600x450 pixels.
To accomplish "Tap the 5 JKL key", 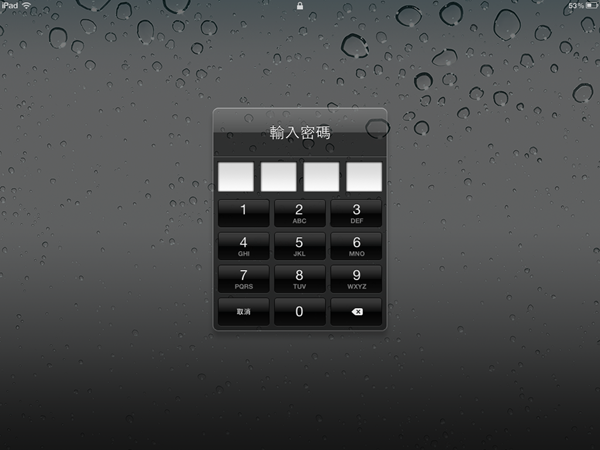I will [x=300, y=245].
